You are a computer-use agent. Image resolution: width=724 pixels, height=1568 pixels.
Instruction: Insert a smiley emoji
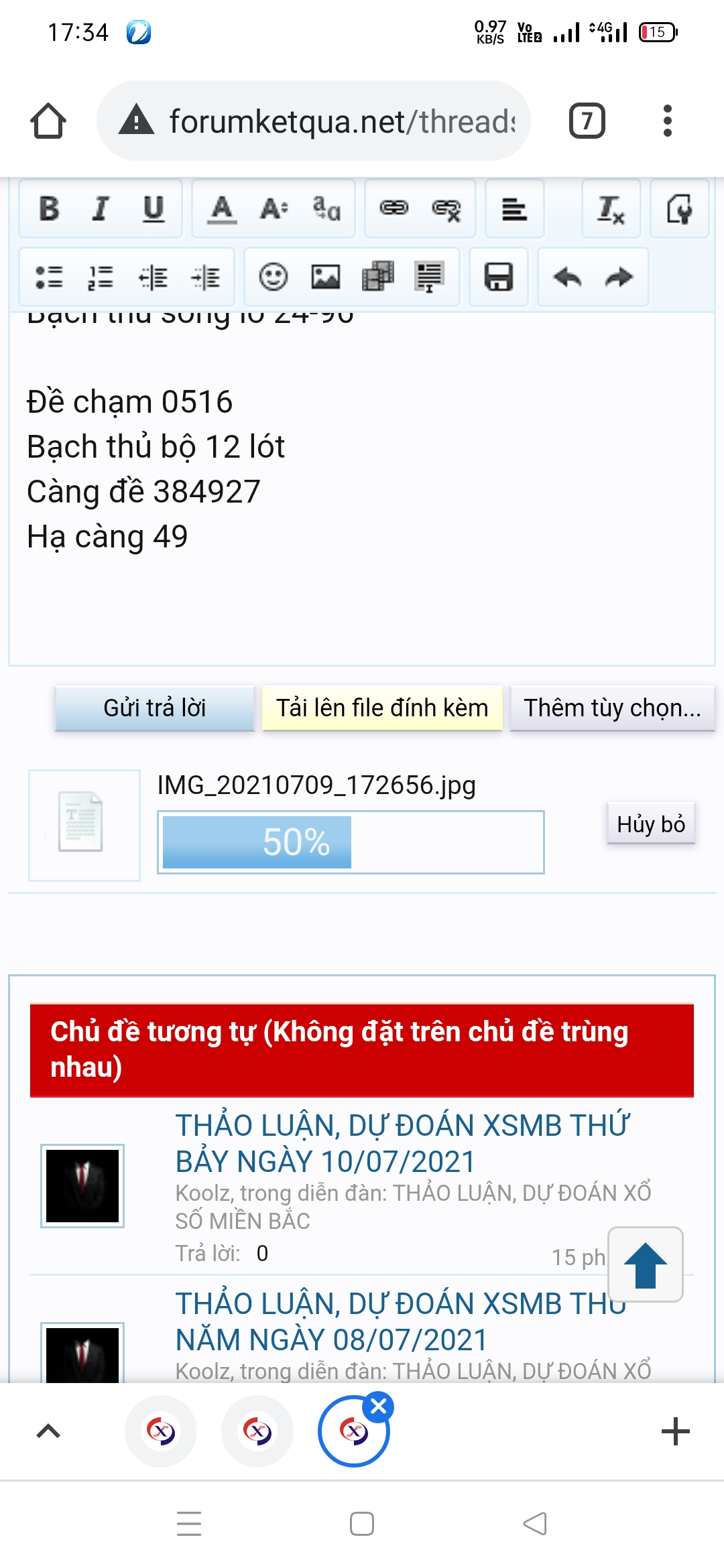click(x=274, y=277)
